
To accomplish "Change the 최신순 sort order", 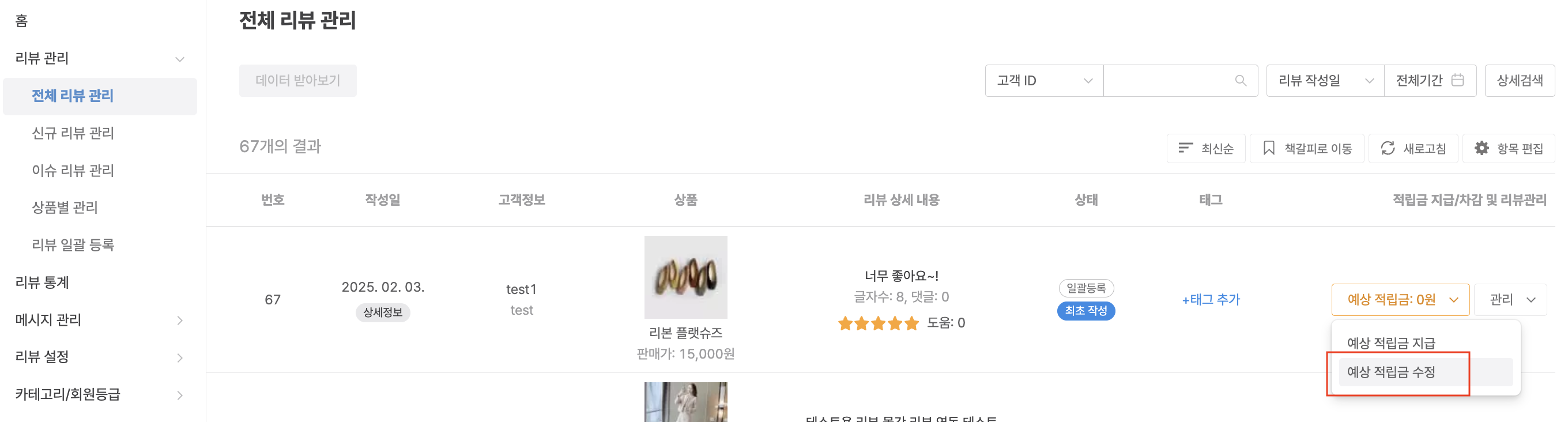I will 1205,149.
